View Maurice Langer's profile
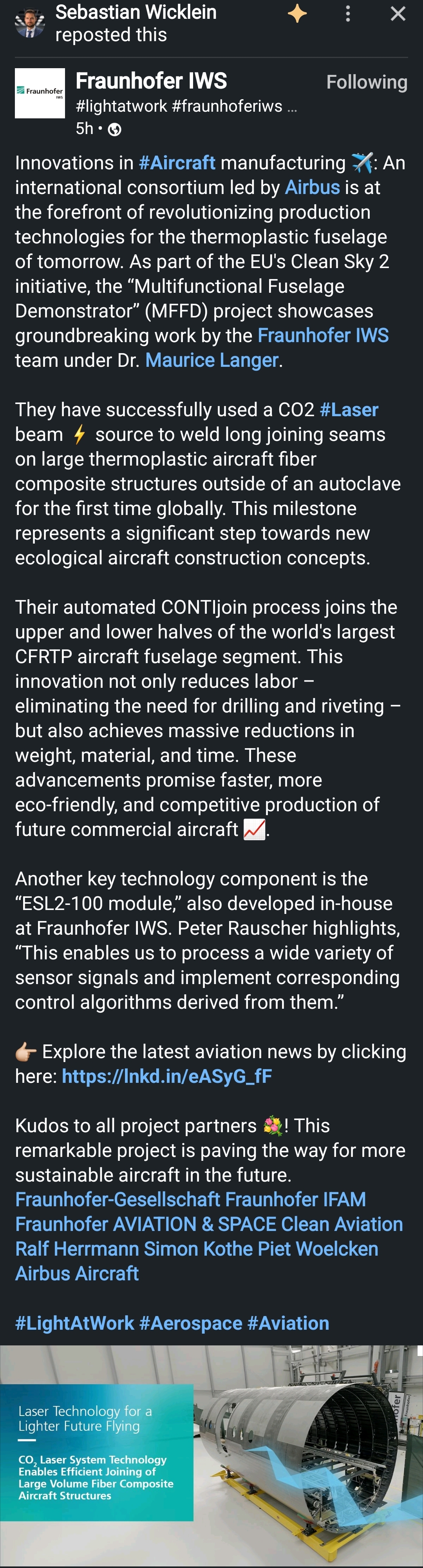 [x=212, y=360]
